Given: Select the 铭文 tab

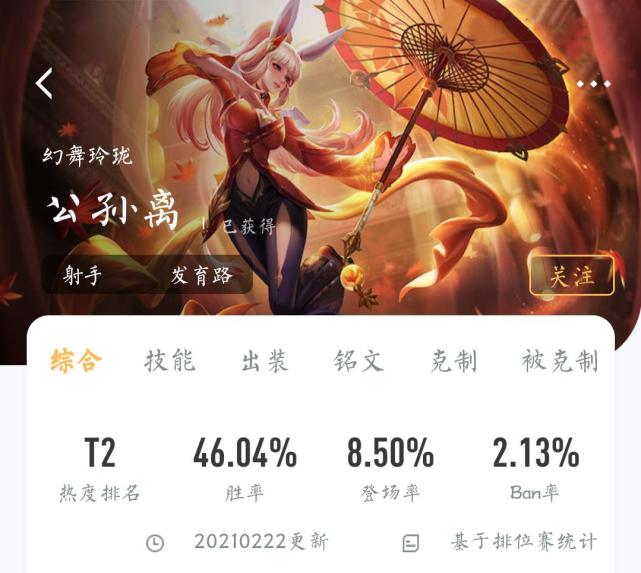Looking at the screenshot, I should pyautogui.click(x=359, y=361).
